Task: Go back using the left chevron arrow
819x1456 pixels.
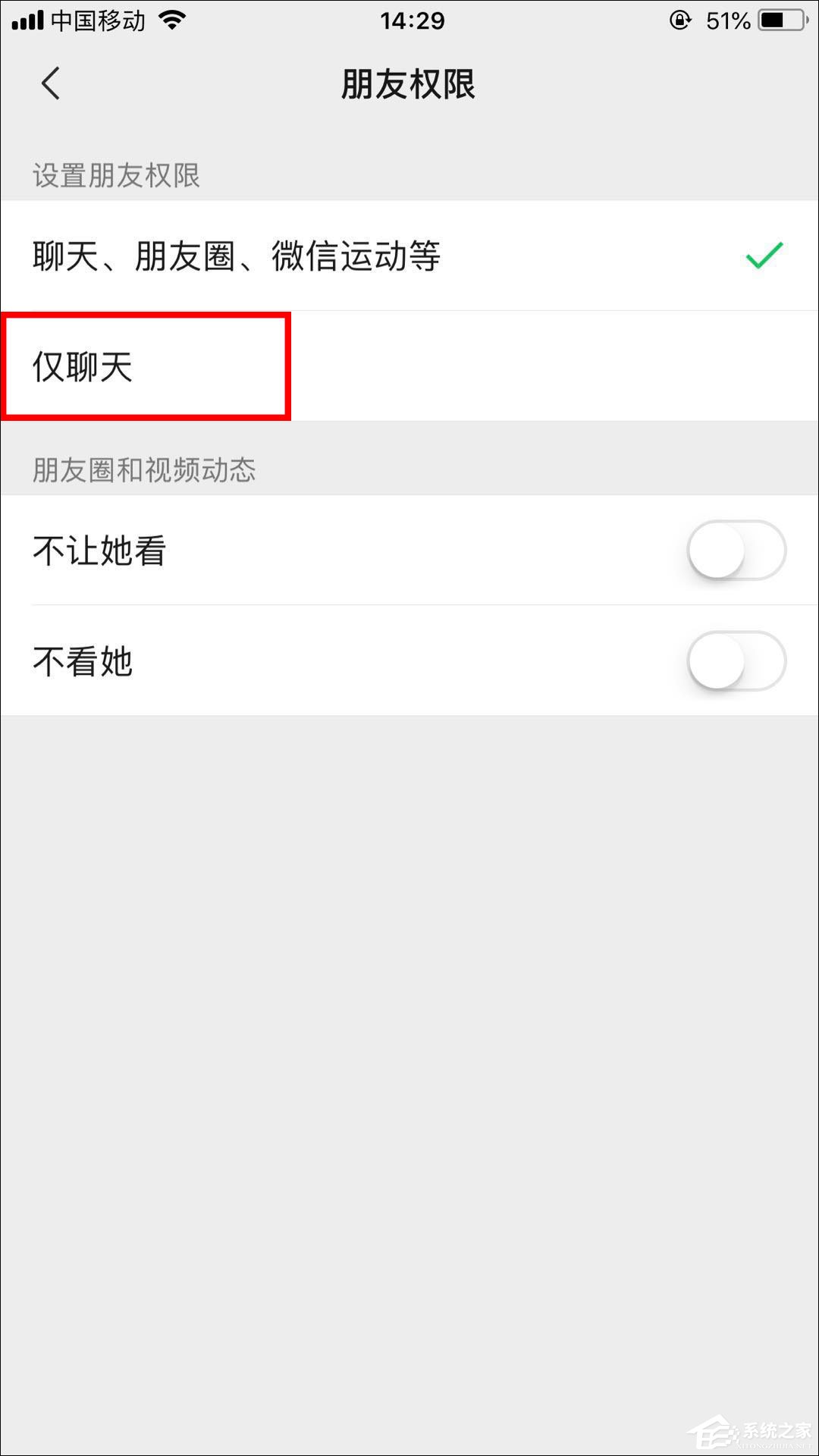Action: pos(51,85)
